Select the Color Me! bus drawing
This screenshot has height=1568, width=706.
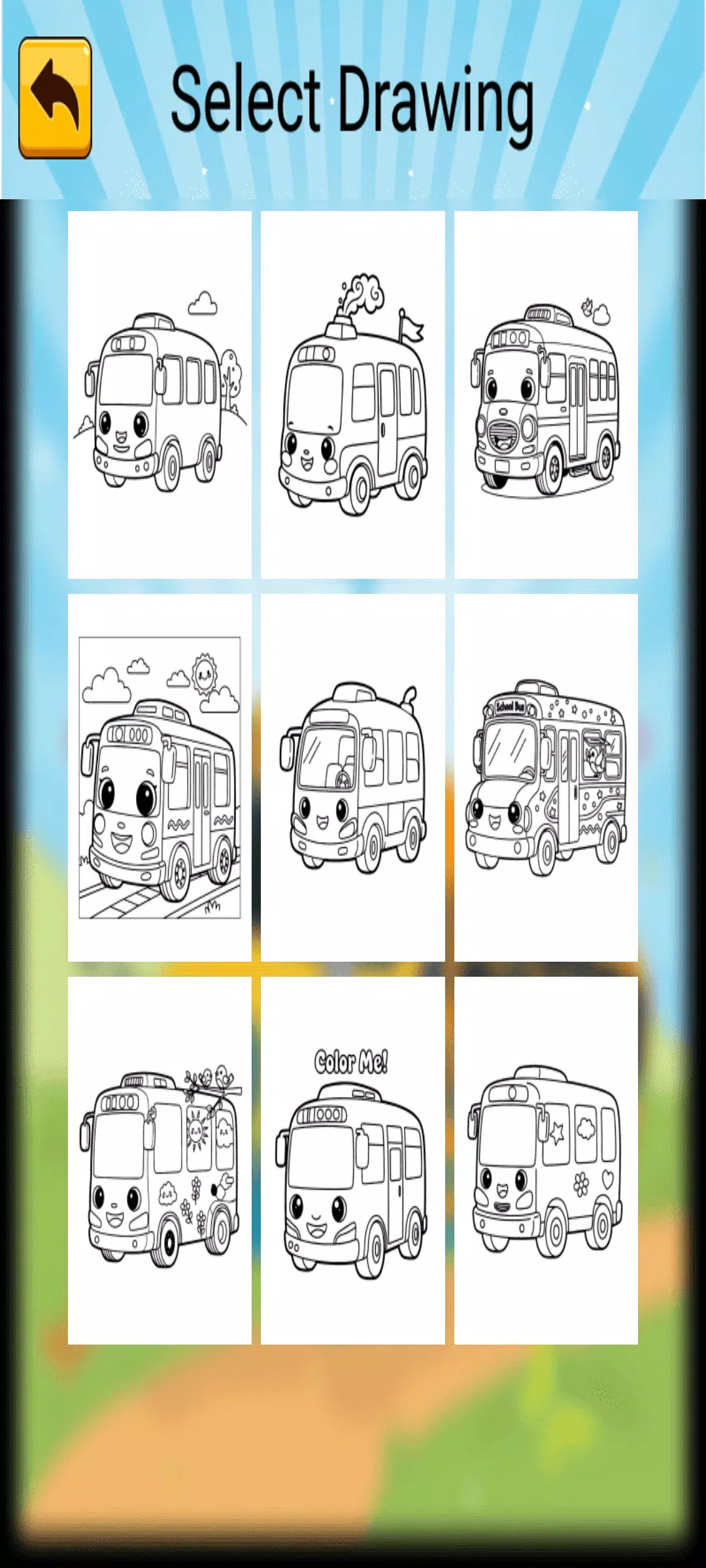point(352,1160)
